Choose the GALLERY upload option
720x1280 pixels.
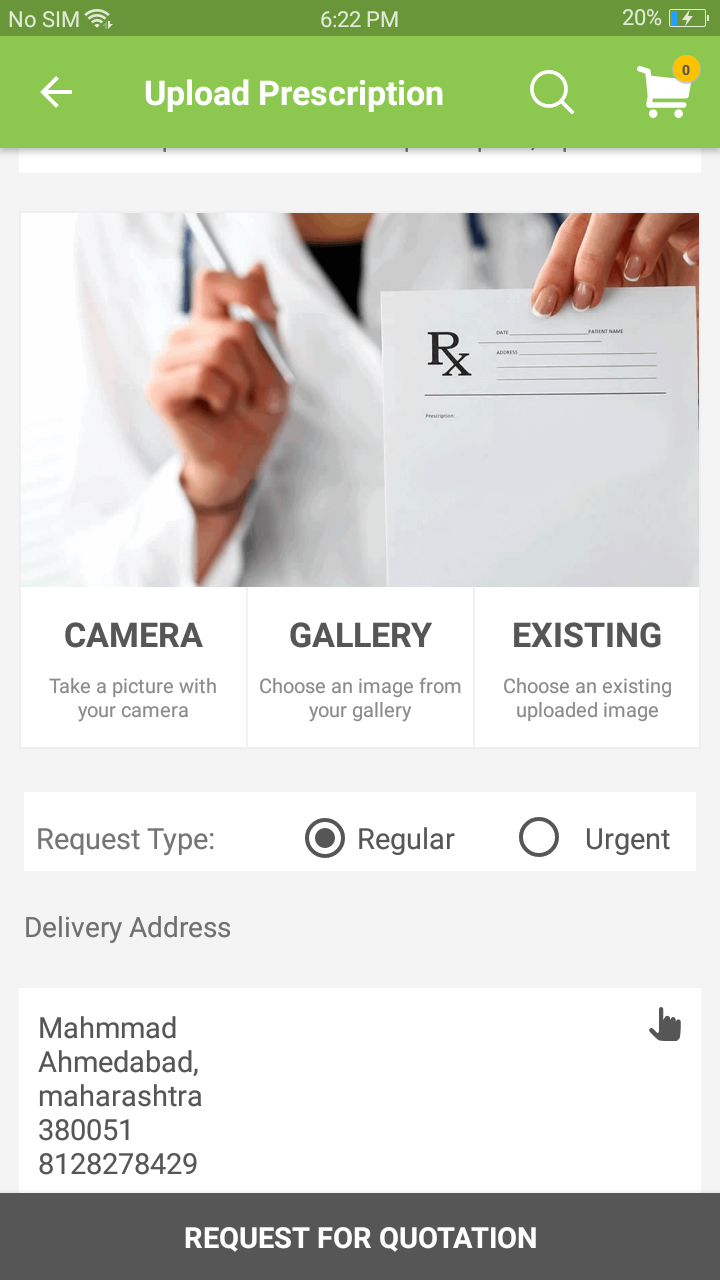click(360, 667)
